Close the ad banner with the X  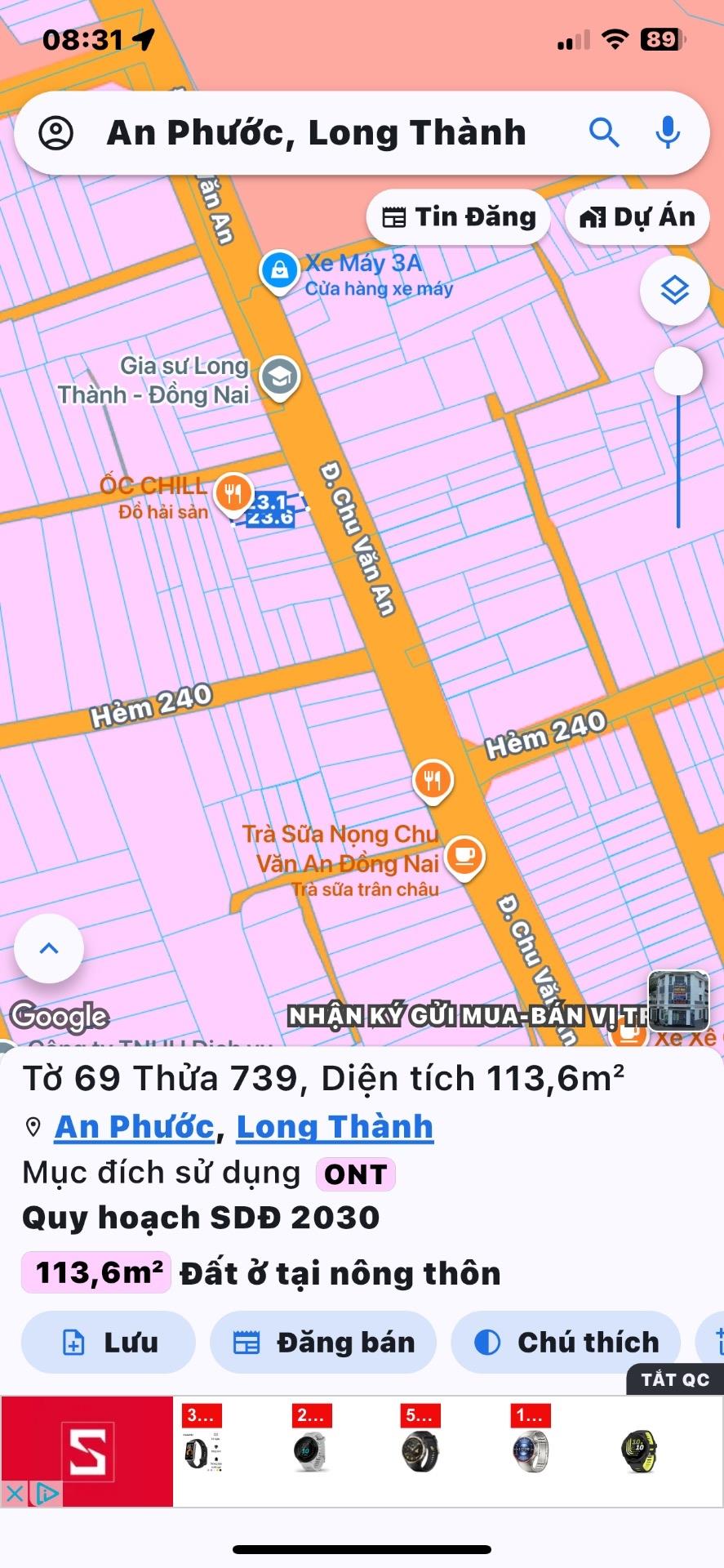click(15, 1494)
